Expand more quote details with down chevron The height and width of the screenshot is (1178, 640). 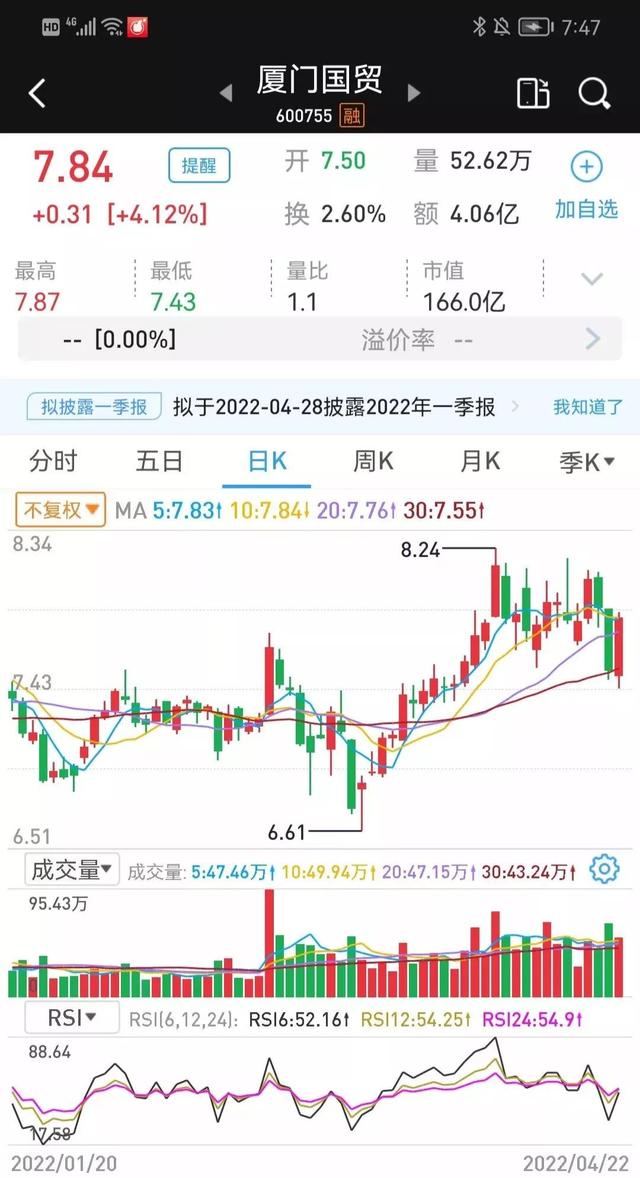pyautogui.click(x=592, y=279)
